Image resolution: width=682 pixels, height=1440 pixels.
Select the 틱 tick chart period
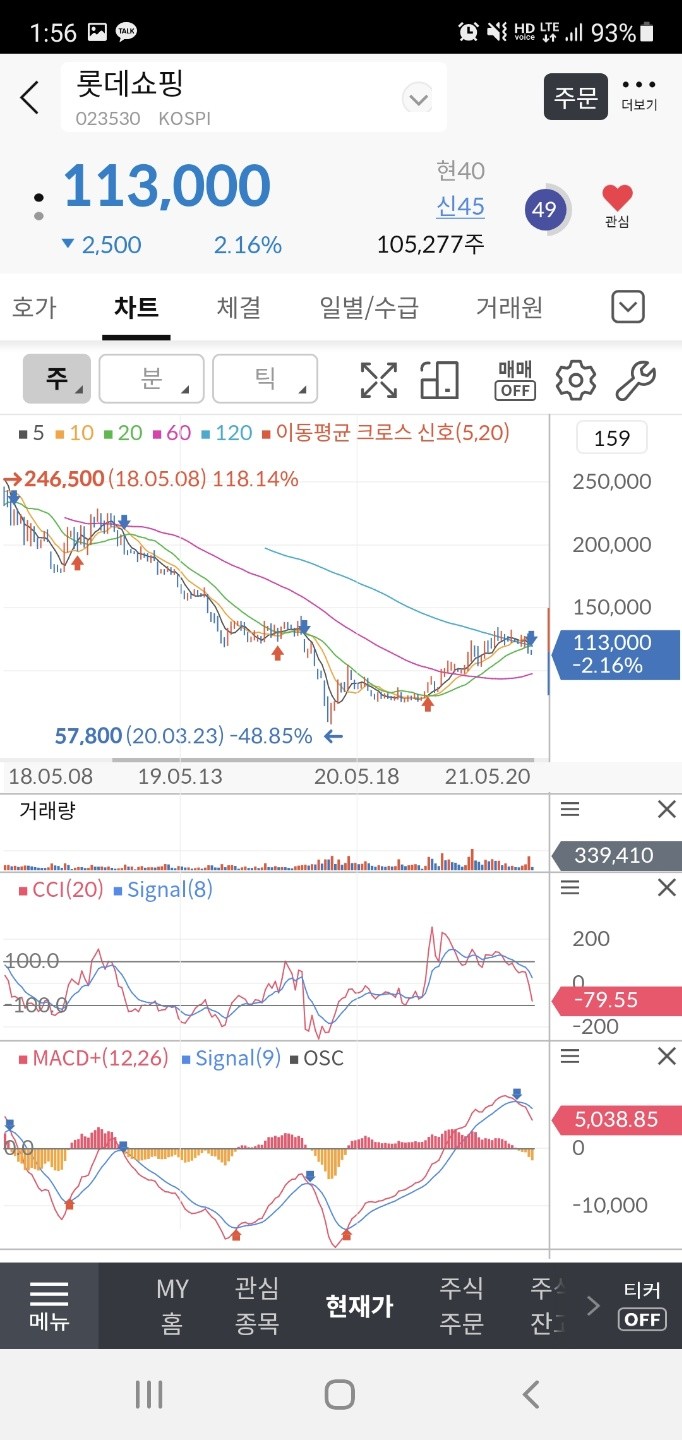pyautogui.click(x=265, y=379)
